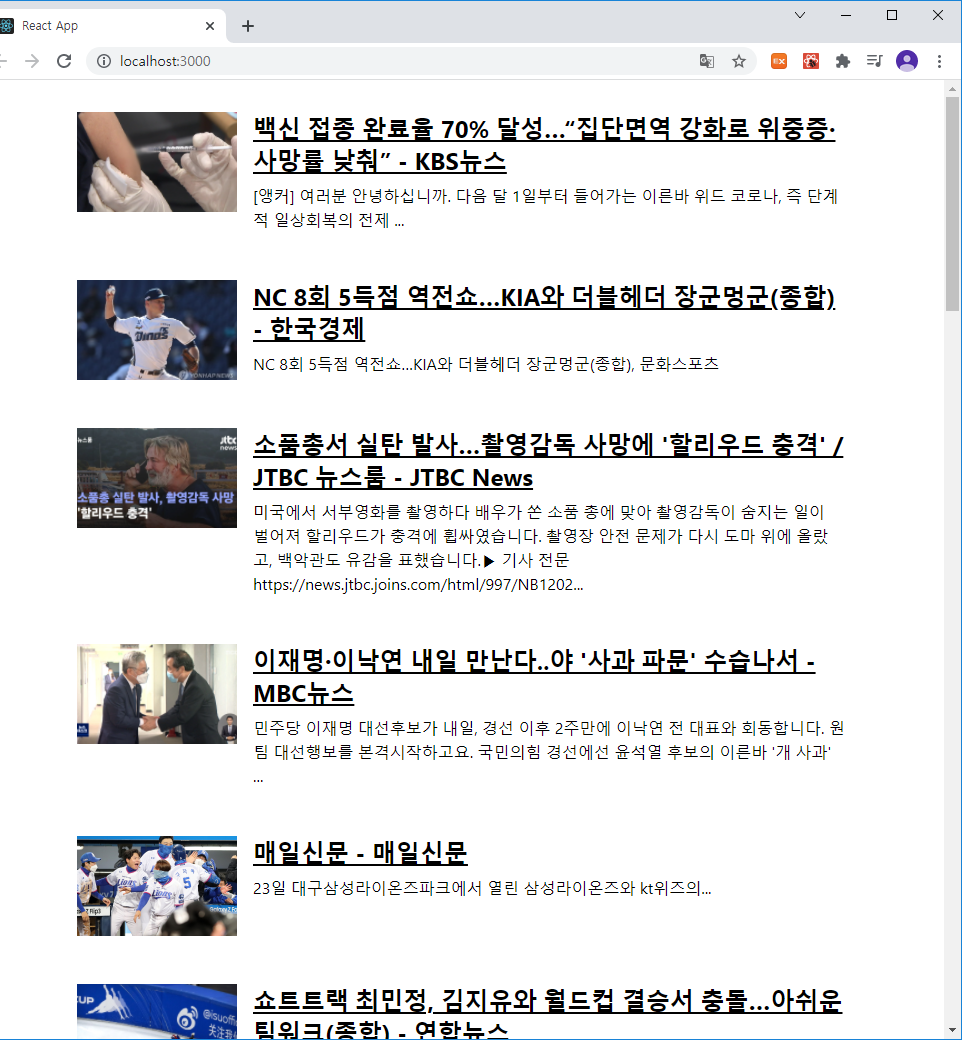Image resolution: width=962 pixels, height=1040 pixels.
Task: Open the 연합뉴스 쇼트트랙 최민정 headline
Action: 547,1001
